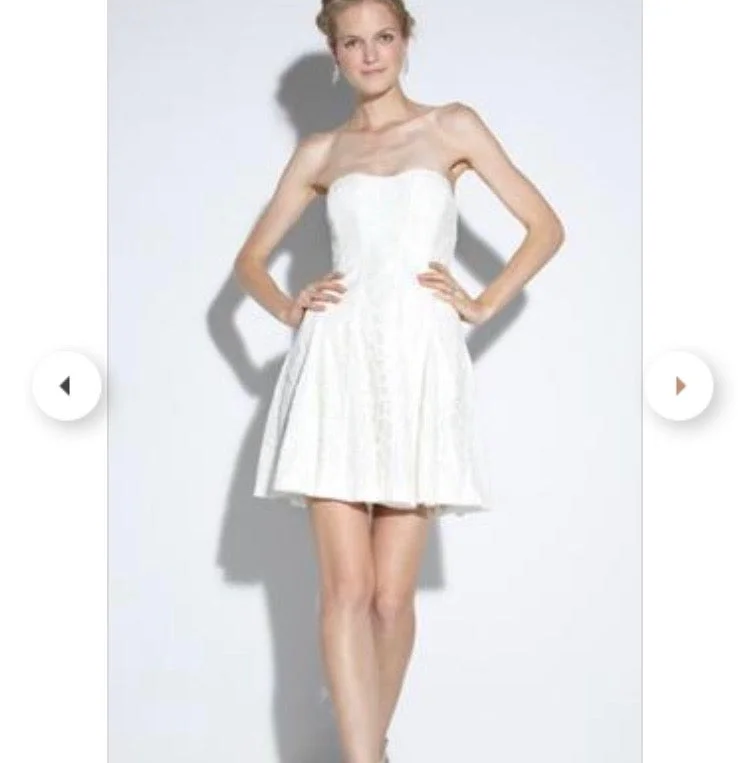Advance to the next product photo
Viewport: 750px width, 763px height.
click(680, 386)
